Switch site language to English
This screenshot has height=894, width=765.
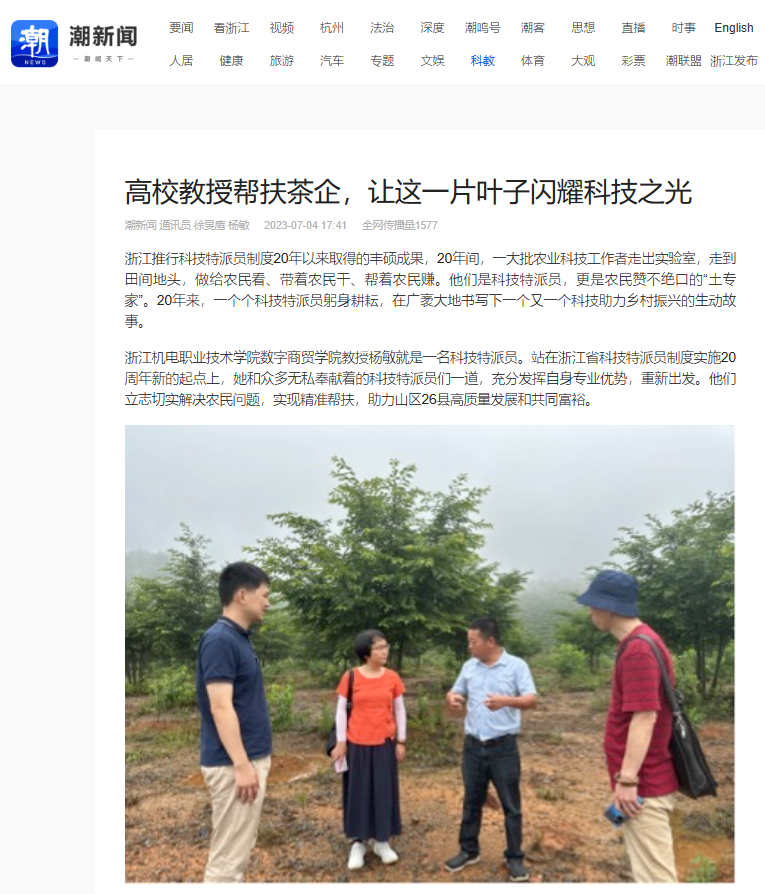pyautogui.click(x=734, y=28)
